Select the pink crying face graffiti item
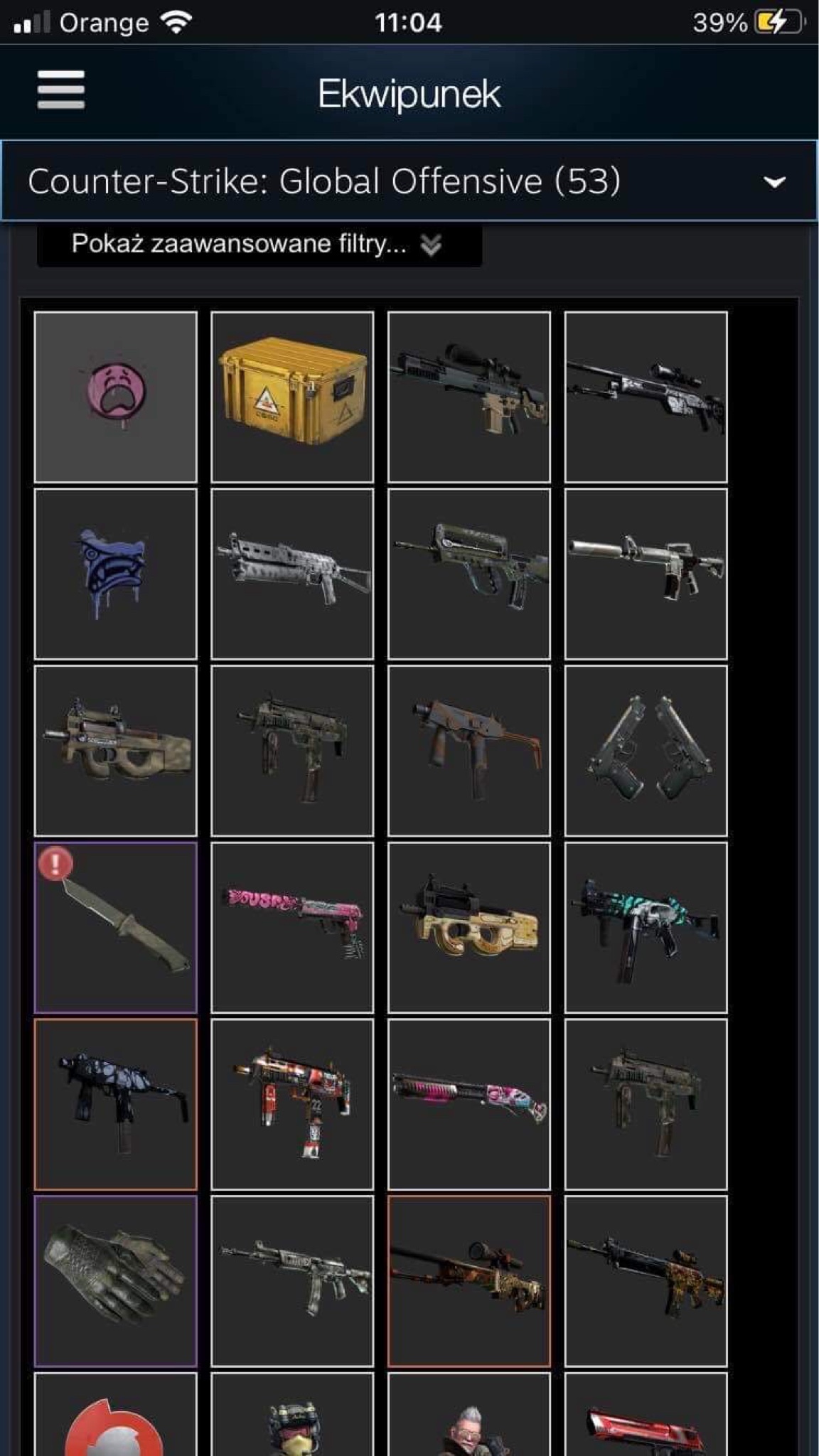This screenshot has width=819, height=1456. pos(116,397)
